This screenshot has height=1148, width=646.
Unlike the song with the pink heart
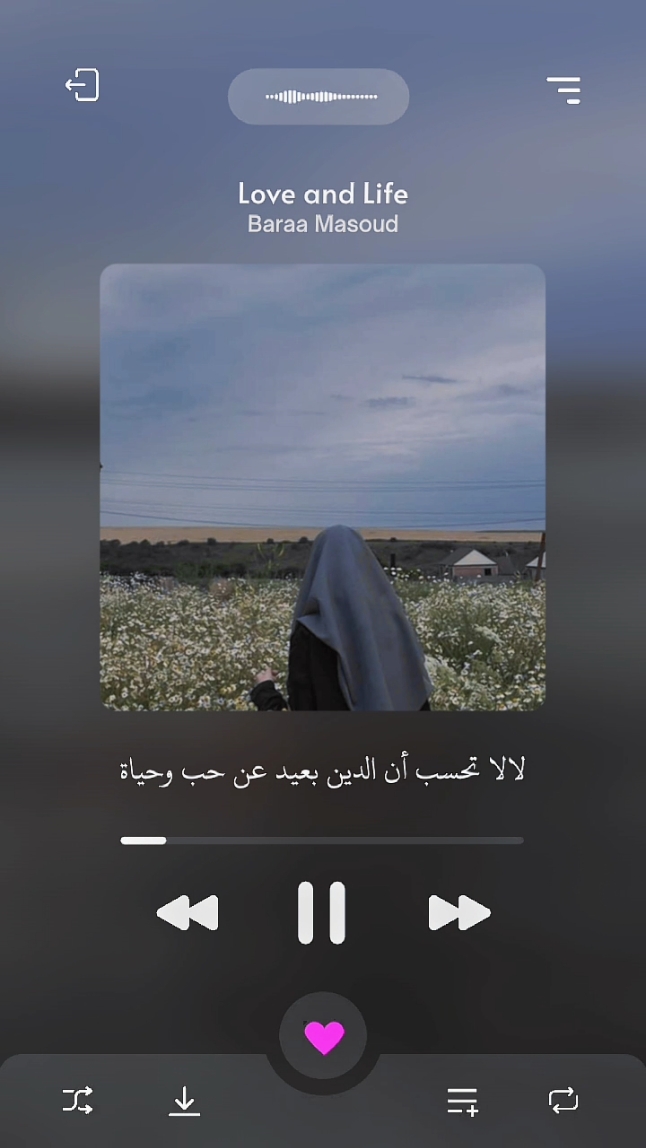(x=323, y=1037)
